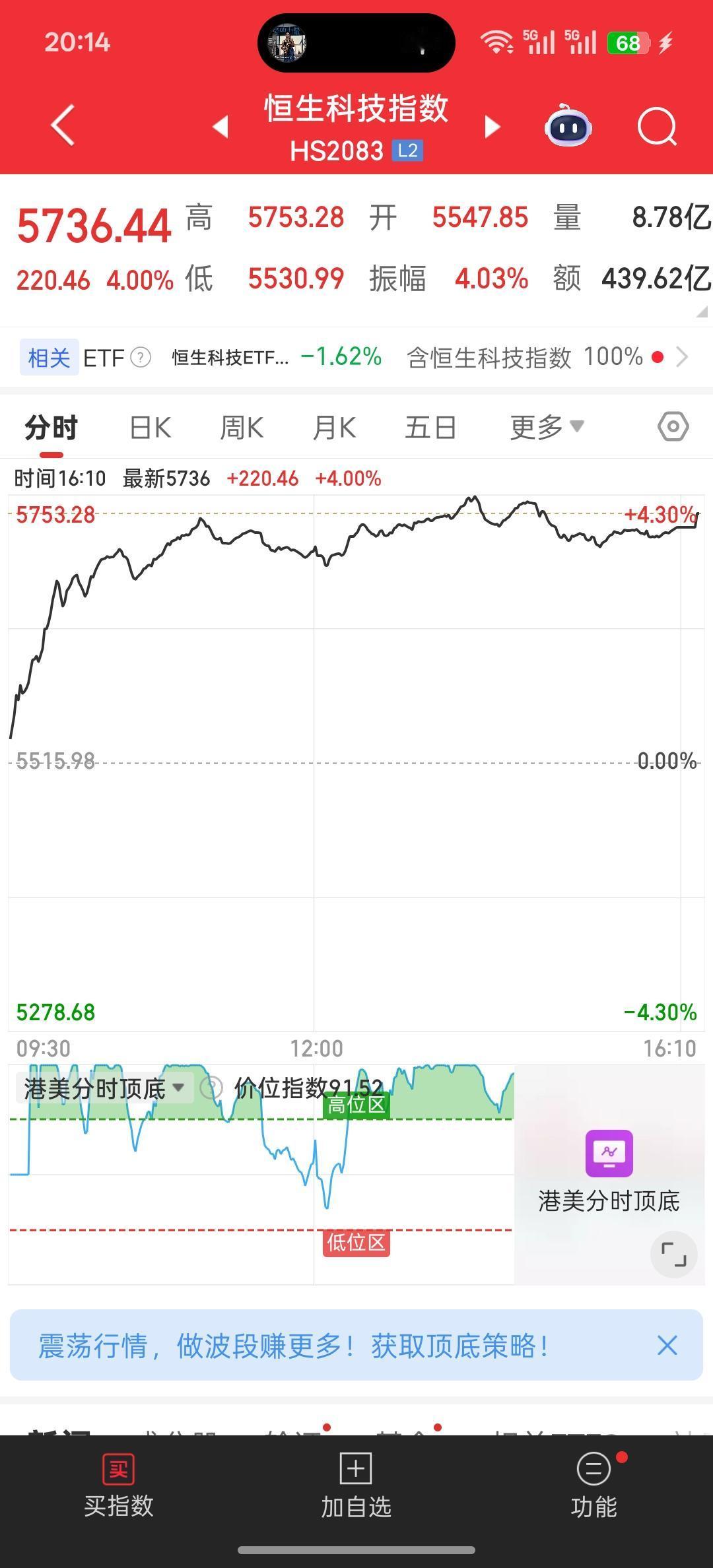Image resolution: width=713 pixels, height=1568 pixels.
Task: Expand the 更多 chart period dropdown
Action: pyautogui.click(x=547, y=428)
